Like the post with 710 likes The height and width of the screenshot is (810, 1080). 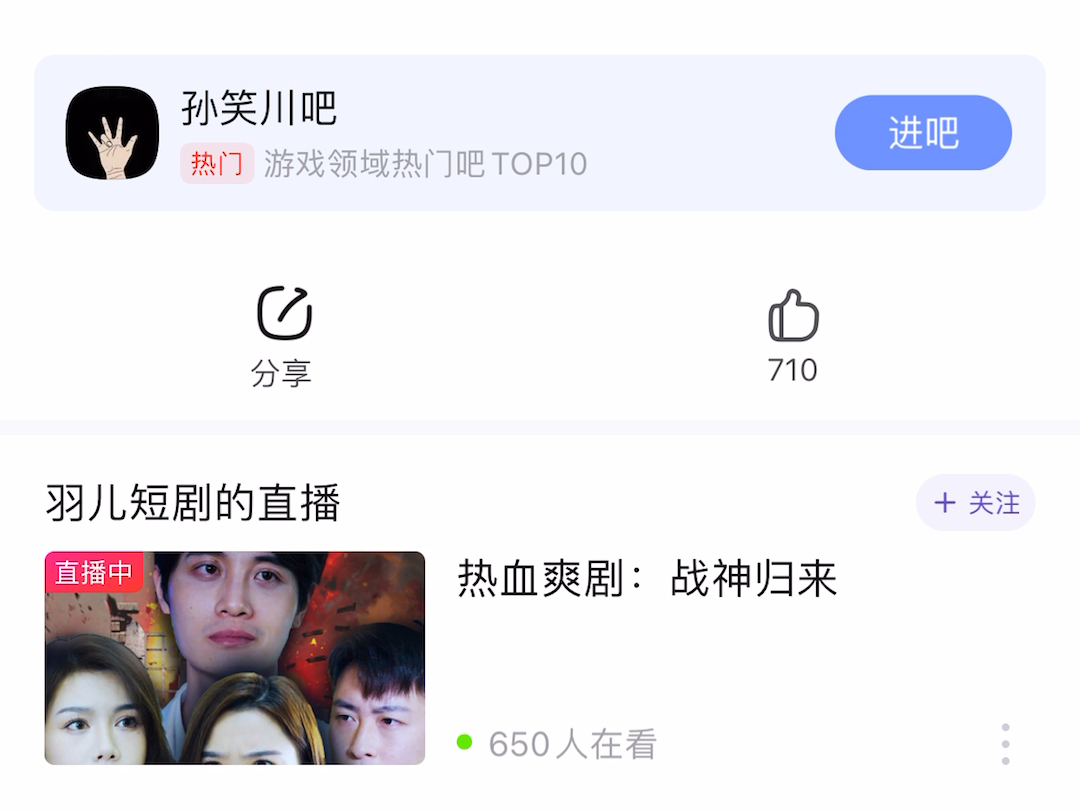(793, 335)
